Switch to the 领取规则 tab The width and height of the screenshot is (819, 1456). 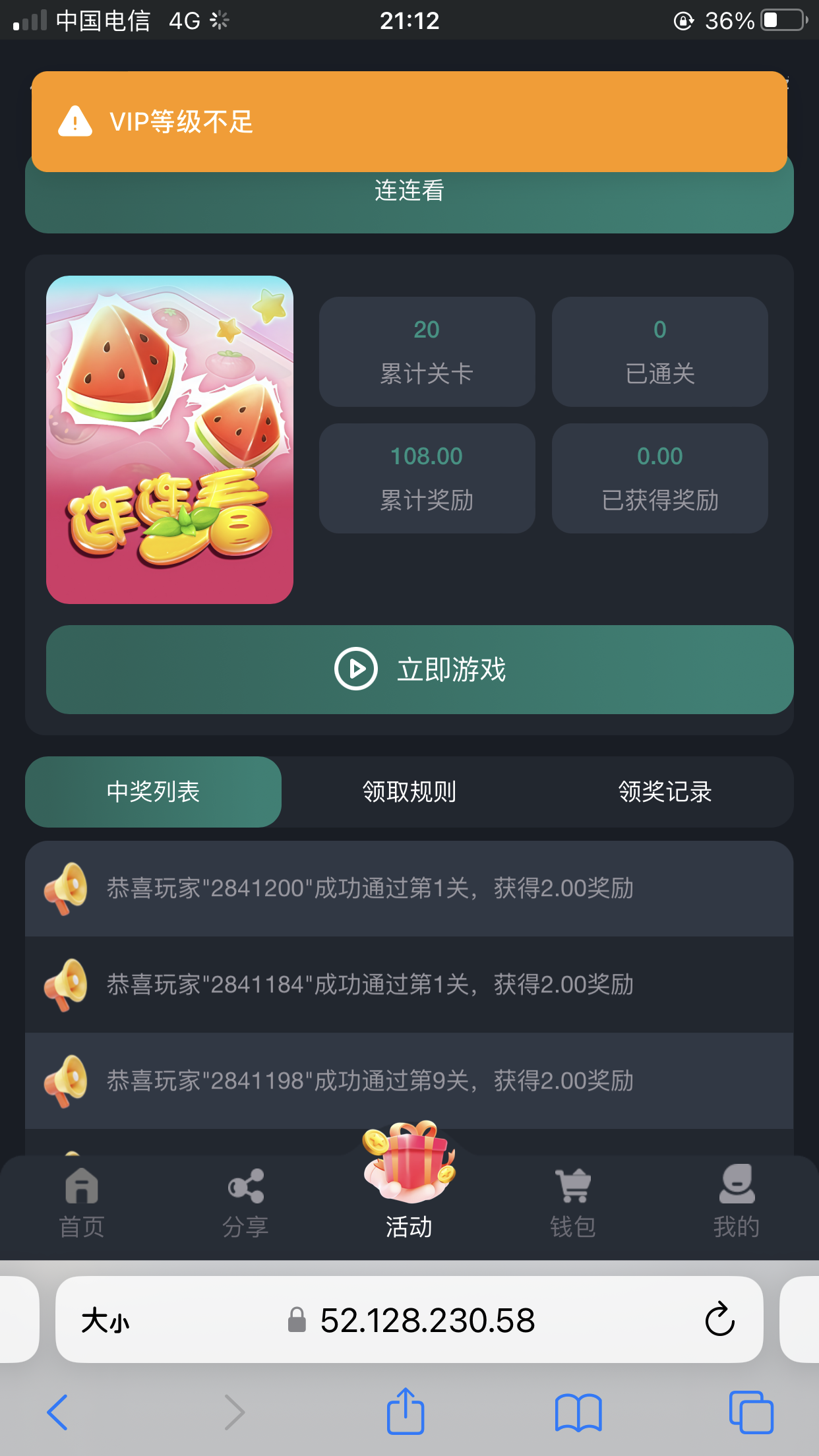point(409,791)
